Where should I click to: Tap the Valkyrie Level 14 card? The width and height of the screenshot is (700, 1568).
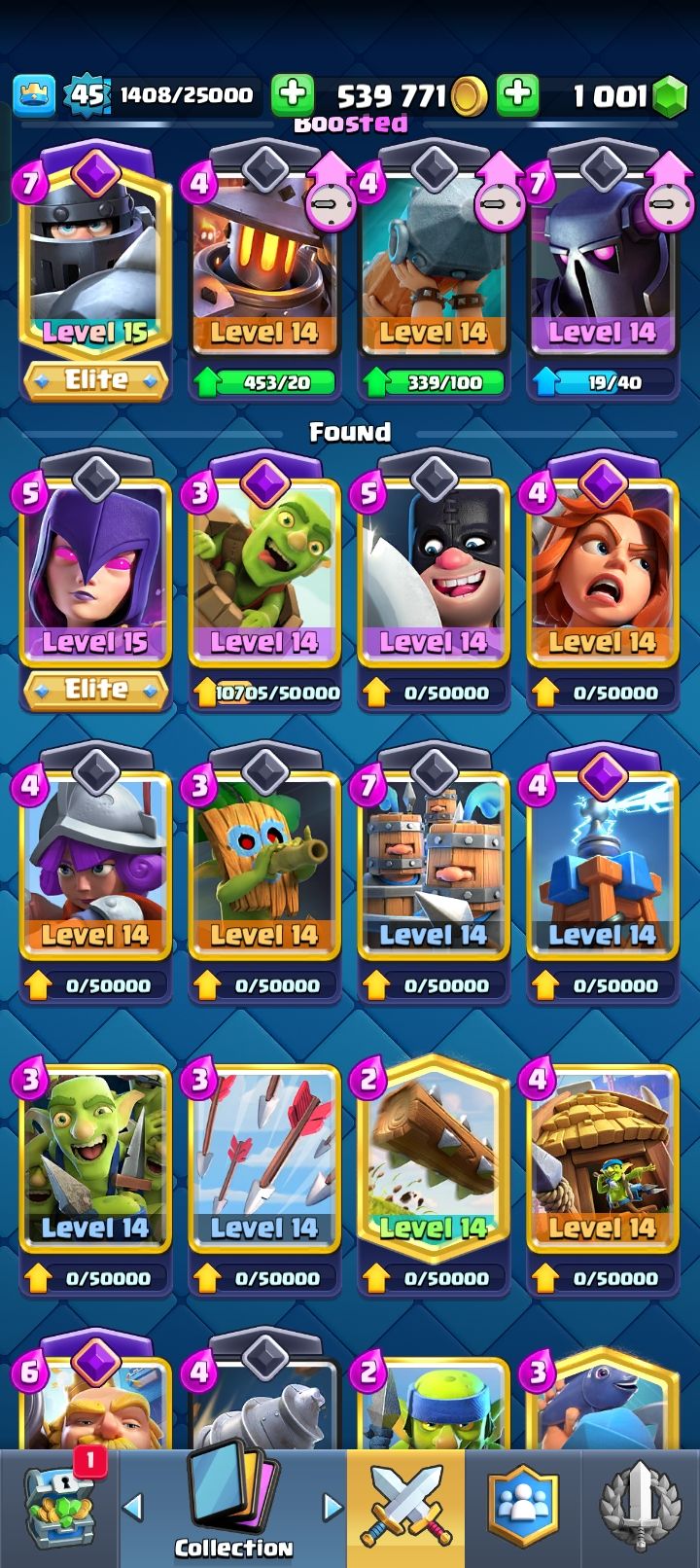click(x=602, y=574)
